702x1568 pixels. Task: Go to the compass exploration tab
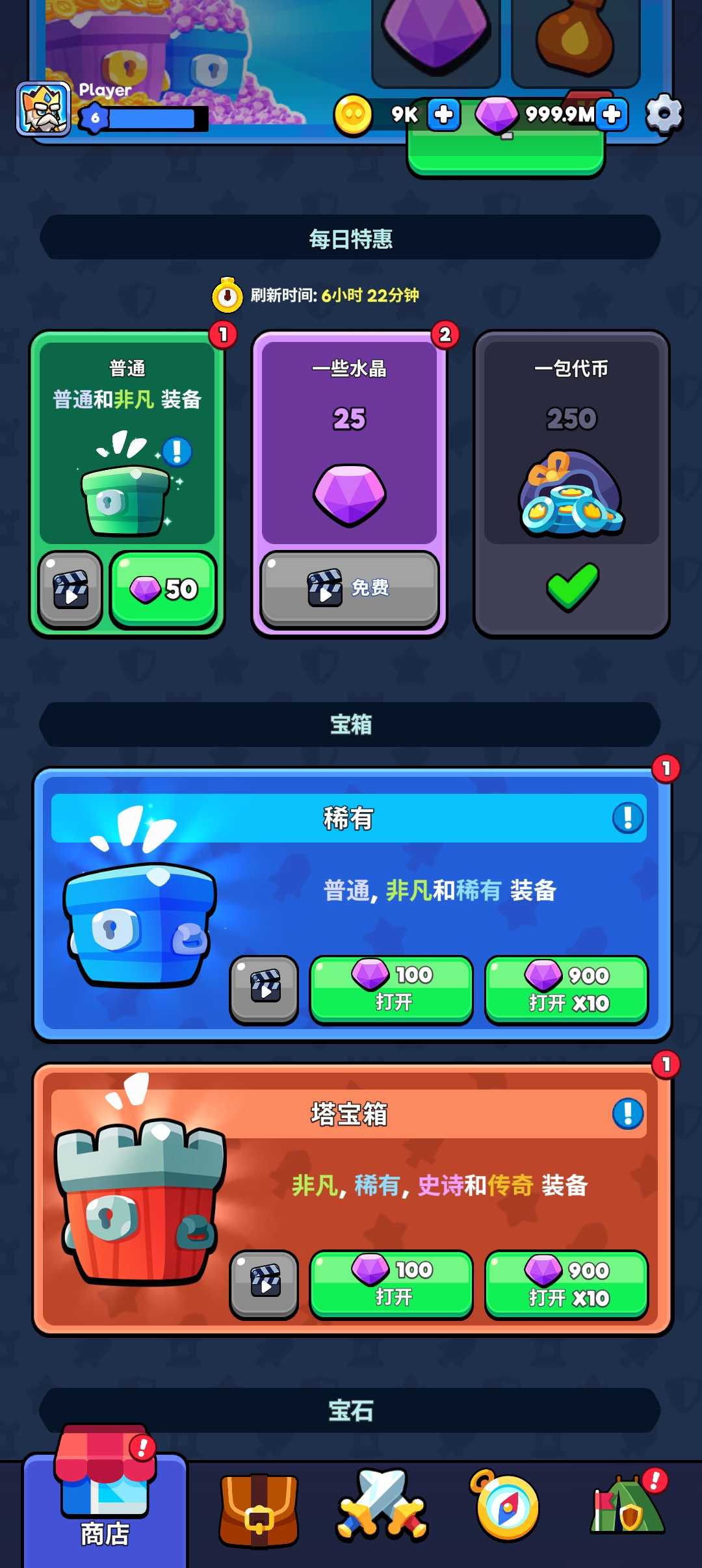(x=506, y=1508)
